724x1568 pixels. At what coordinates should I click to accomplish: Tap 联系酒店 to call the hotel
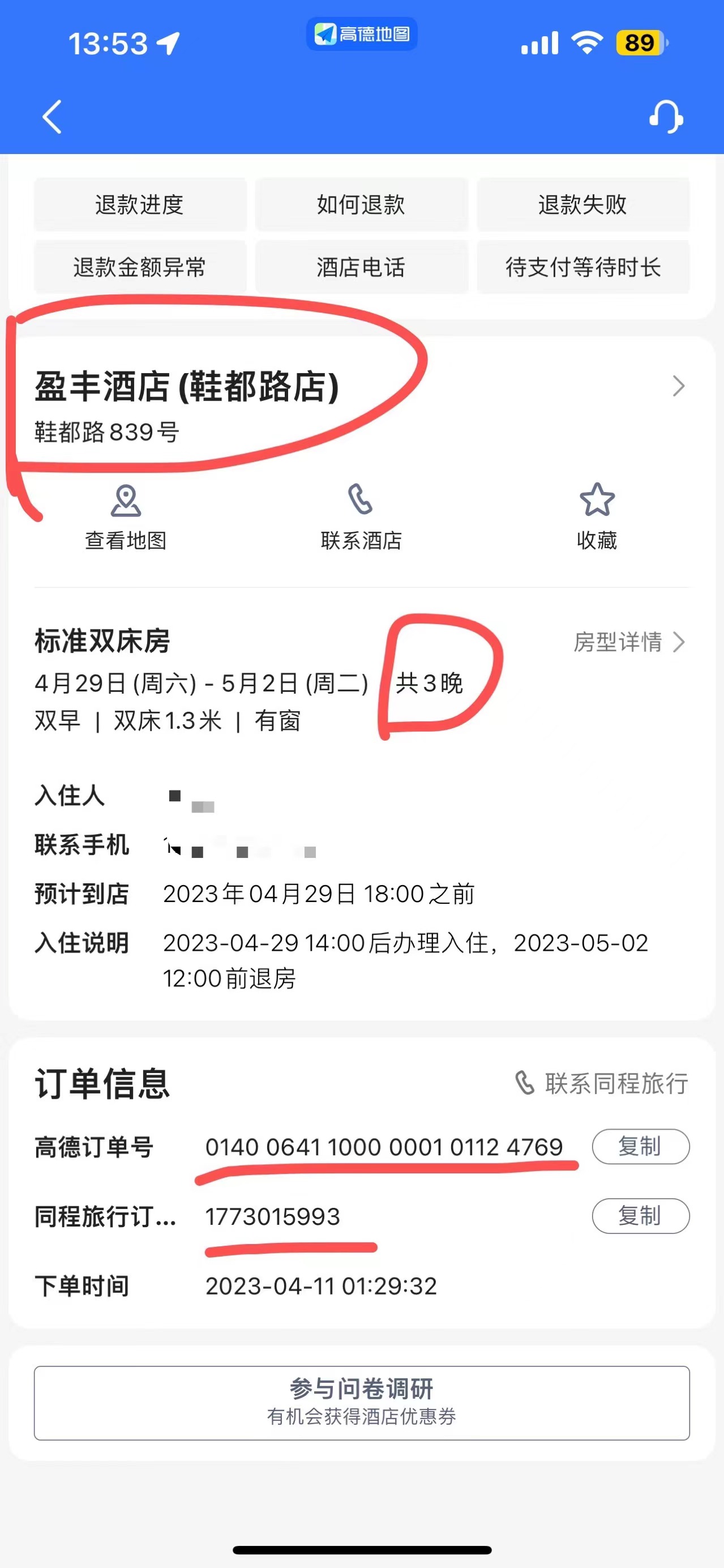(361, 518)
